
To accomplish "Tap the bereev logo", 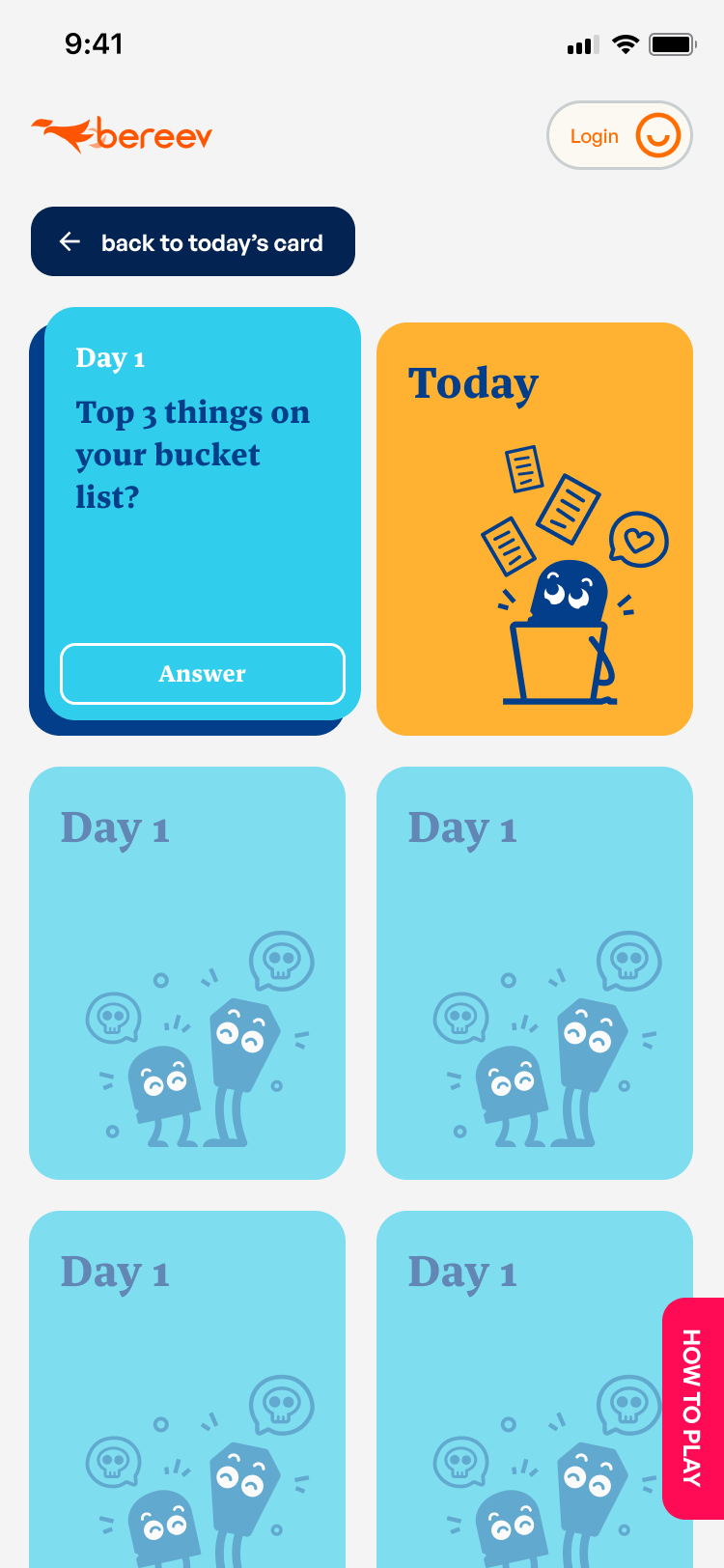I will [x=122, y=136].
